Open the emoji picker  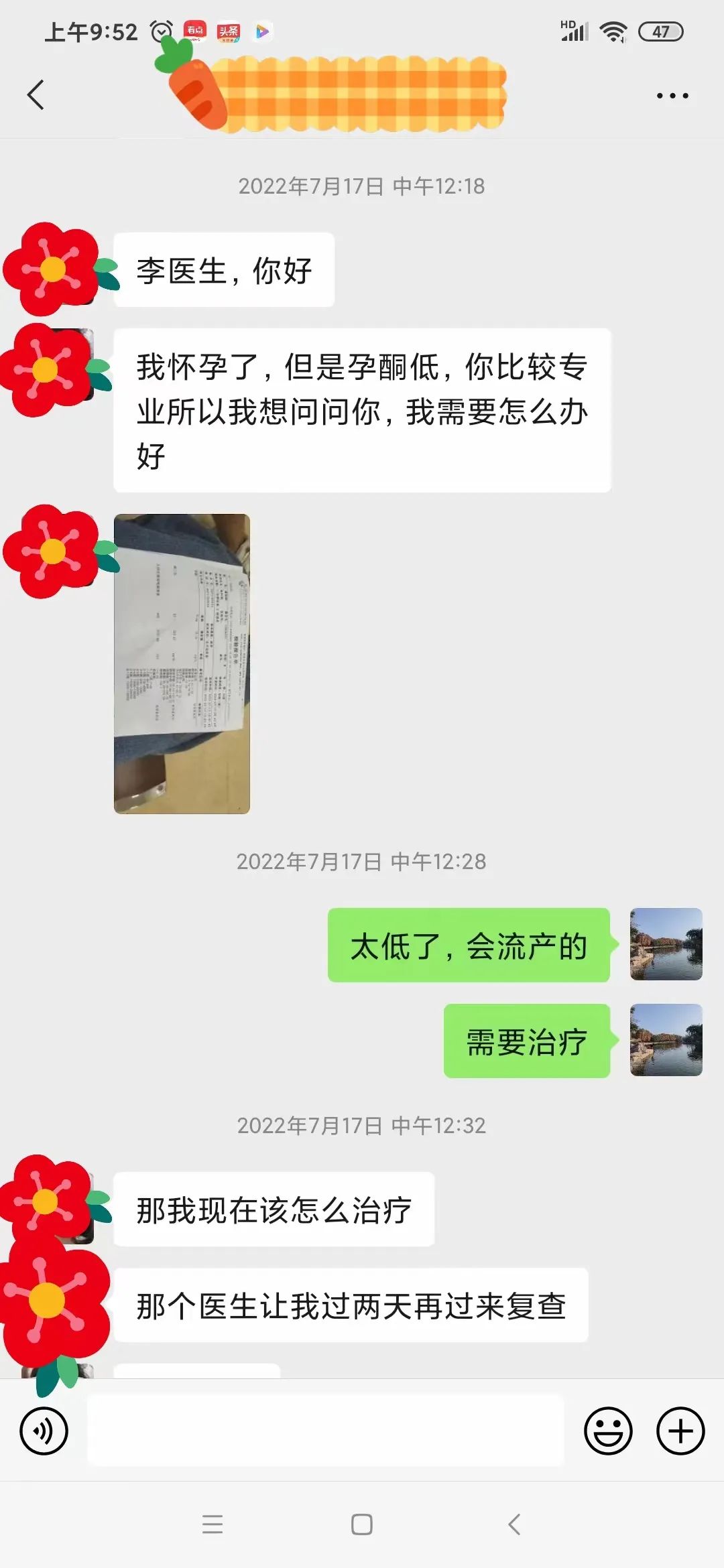[608, 1431]
